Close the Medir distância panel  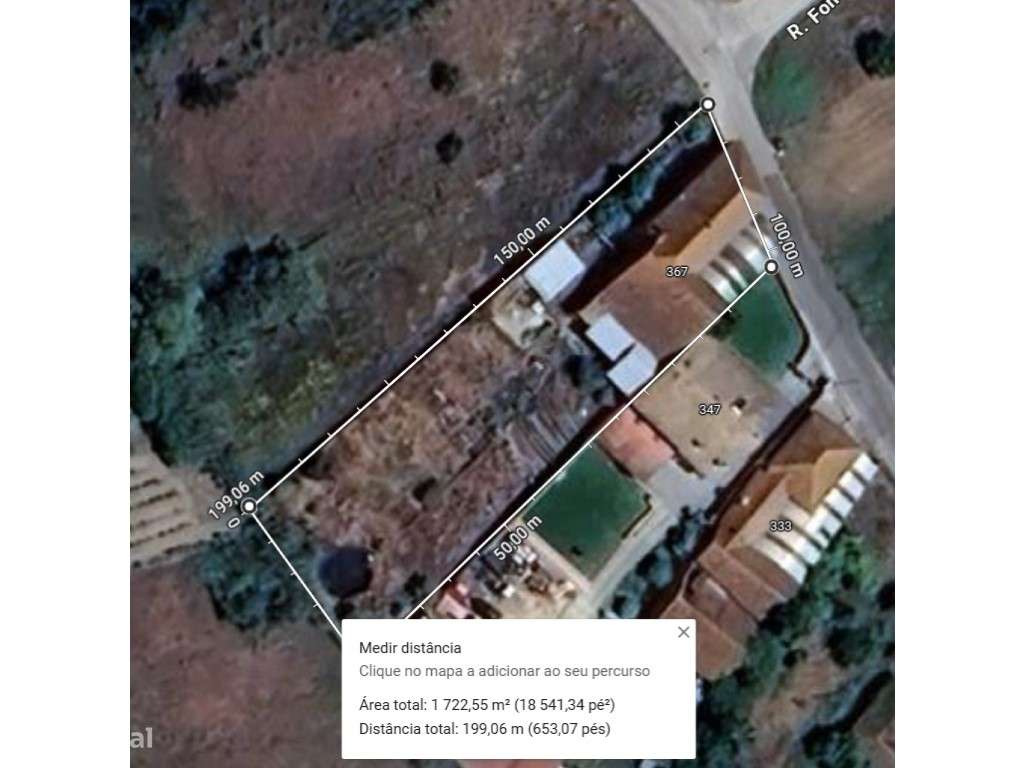pos(683,632)
